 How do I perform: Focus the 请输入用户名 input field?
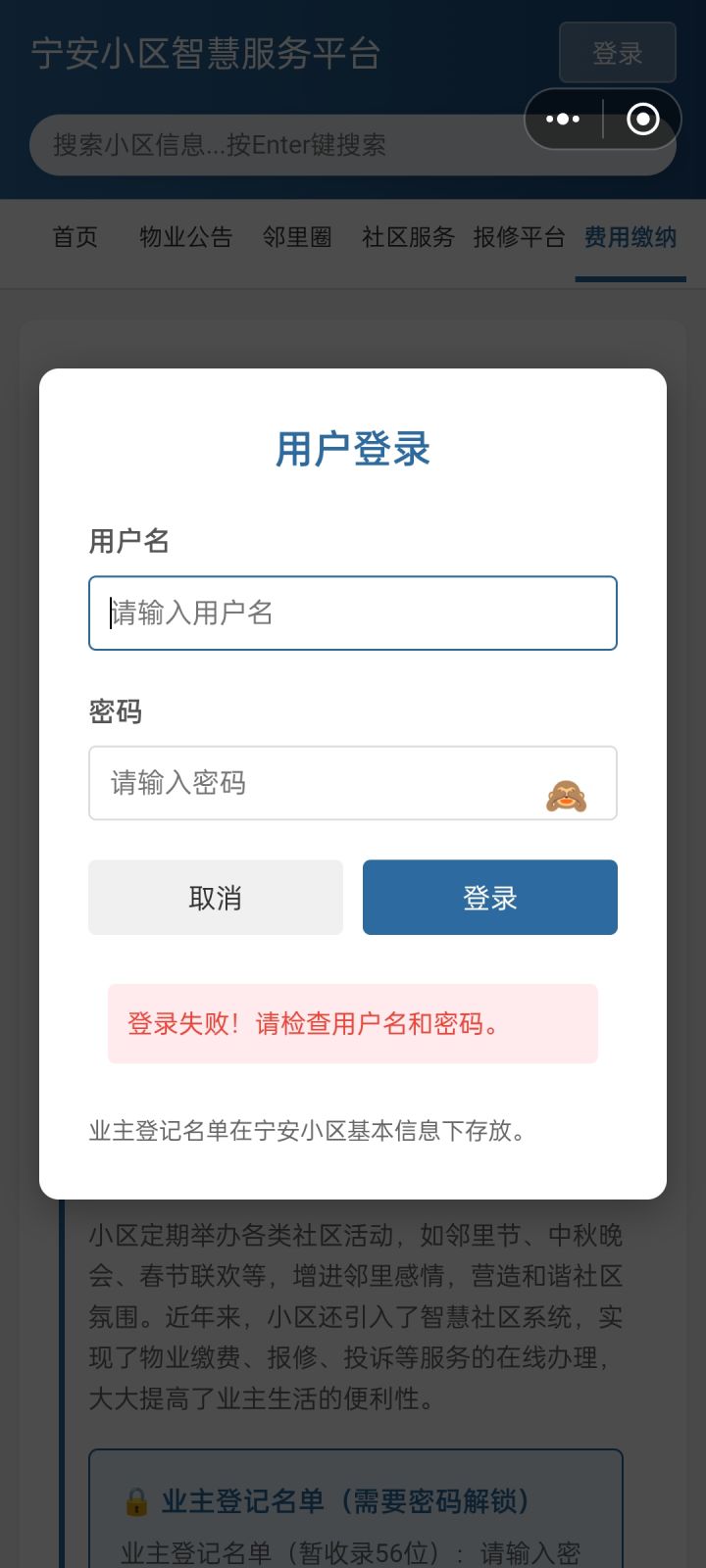click(352, 612)
